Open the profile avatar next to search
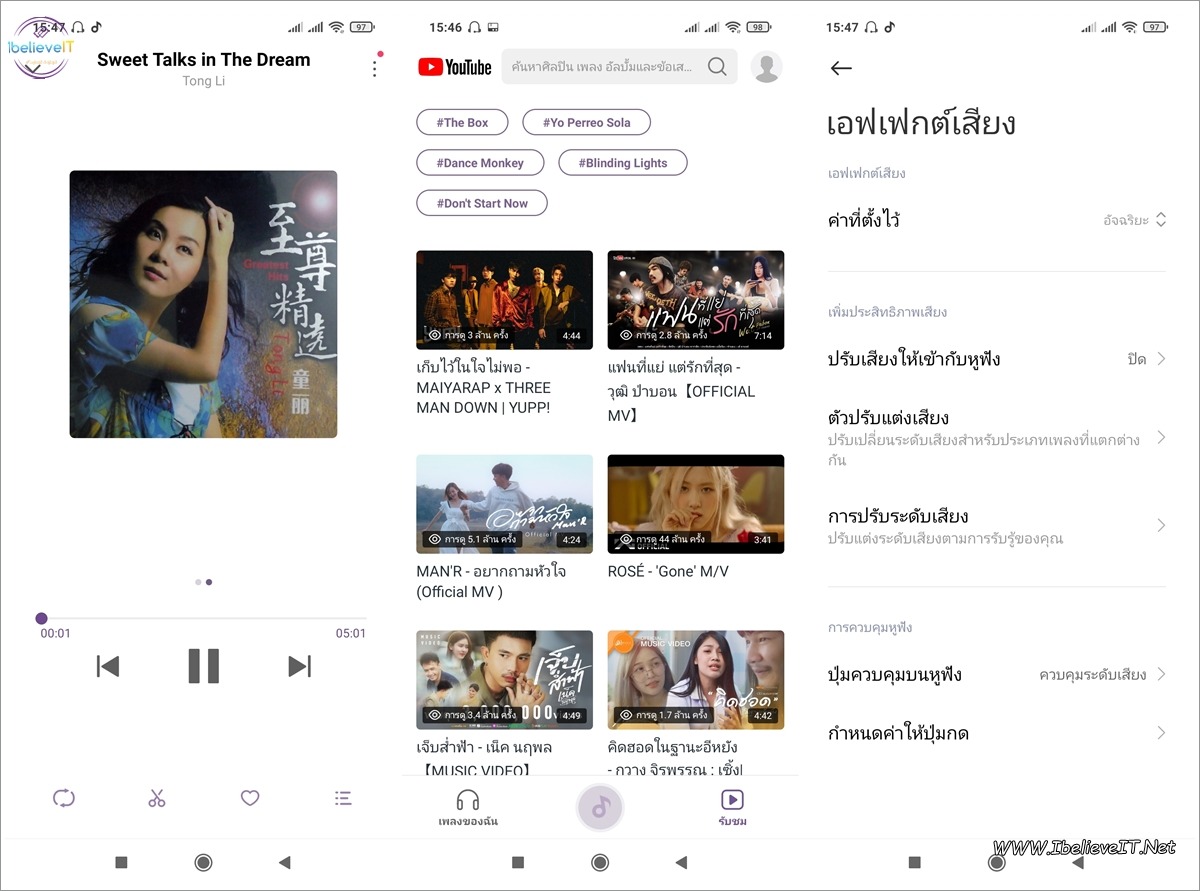1200x891 pixels. [767, 67]
